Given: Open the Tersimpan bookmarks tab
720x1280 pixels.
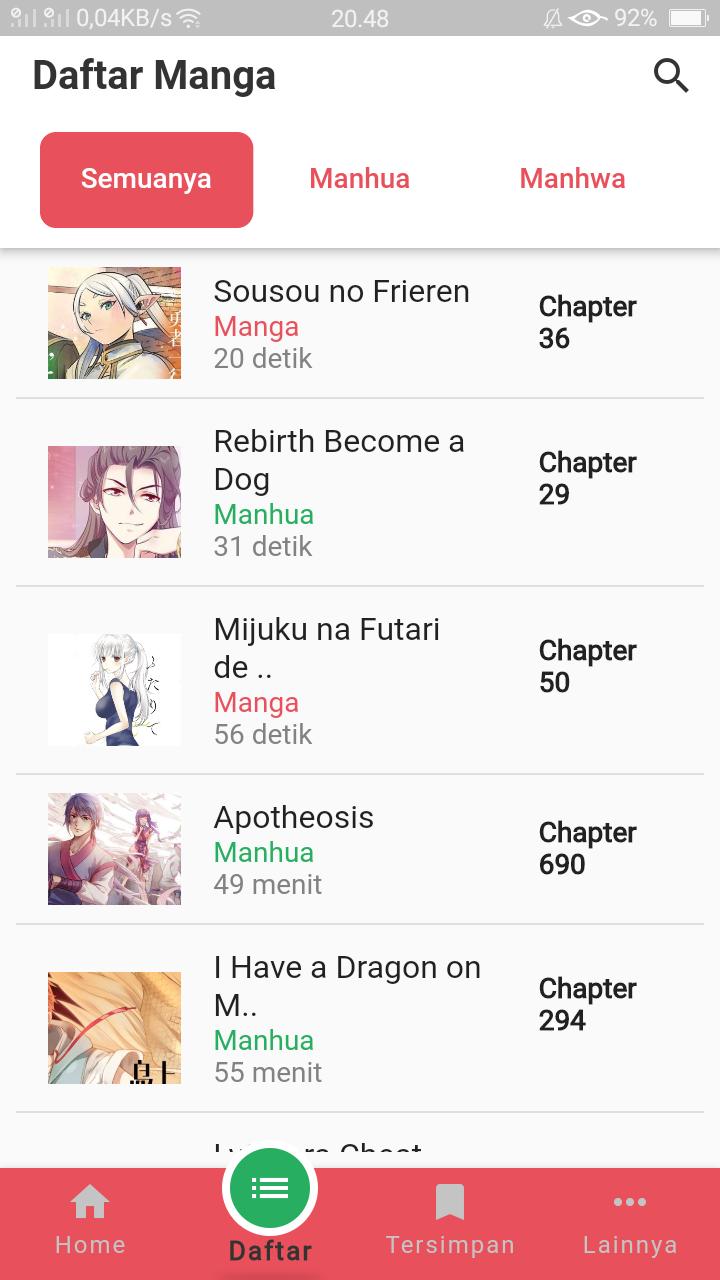Looking at the screenshot, I should (x=450, y=1220).
